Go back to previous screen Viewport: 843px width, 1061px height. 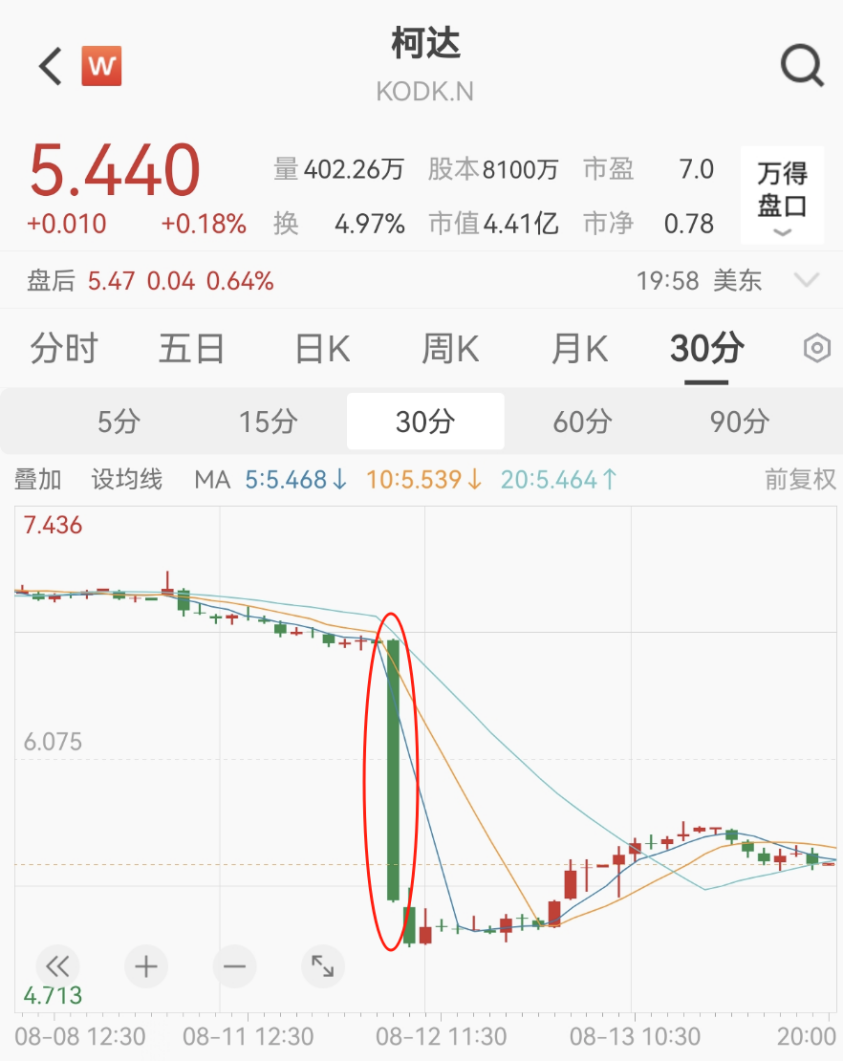coord(50,67)
